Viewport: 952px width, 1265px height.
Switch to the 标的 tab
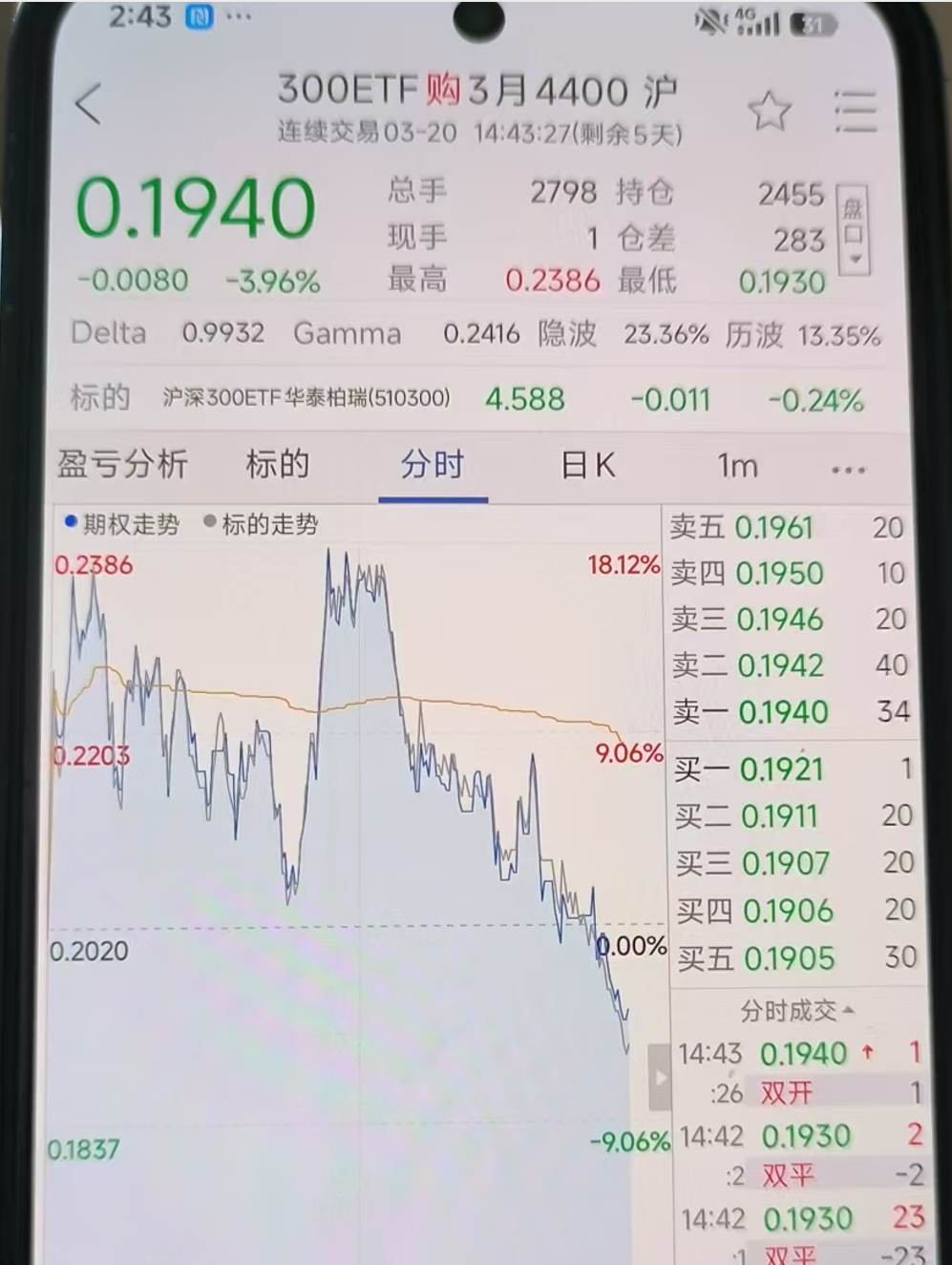[x=277, y=465]
